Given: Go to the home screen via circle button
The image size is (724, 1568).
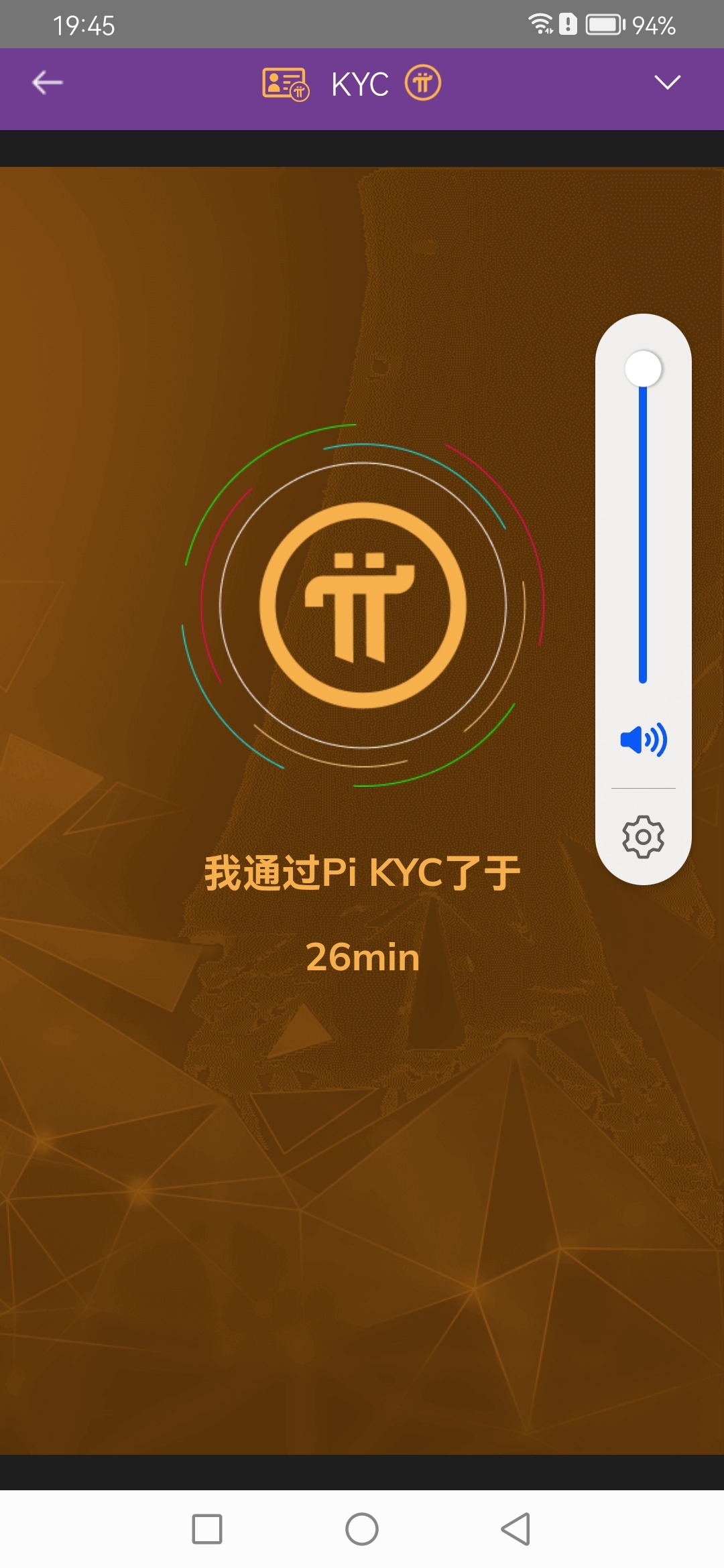Looking at the screenshot, I should [x=362, y=1529].
